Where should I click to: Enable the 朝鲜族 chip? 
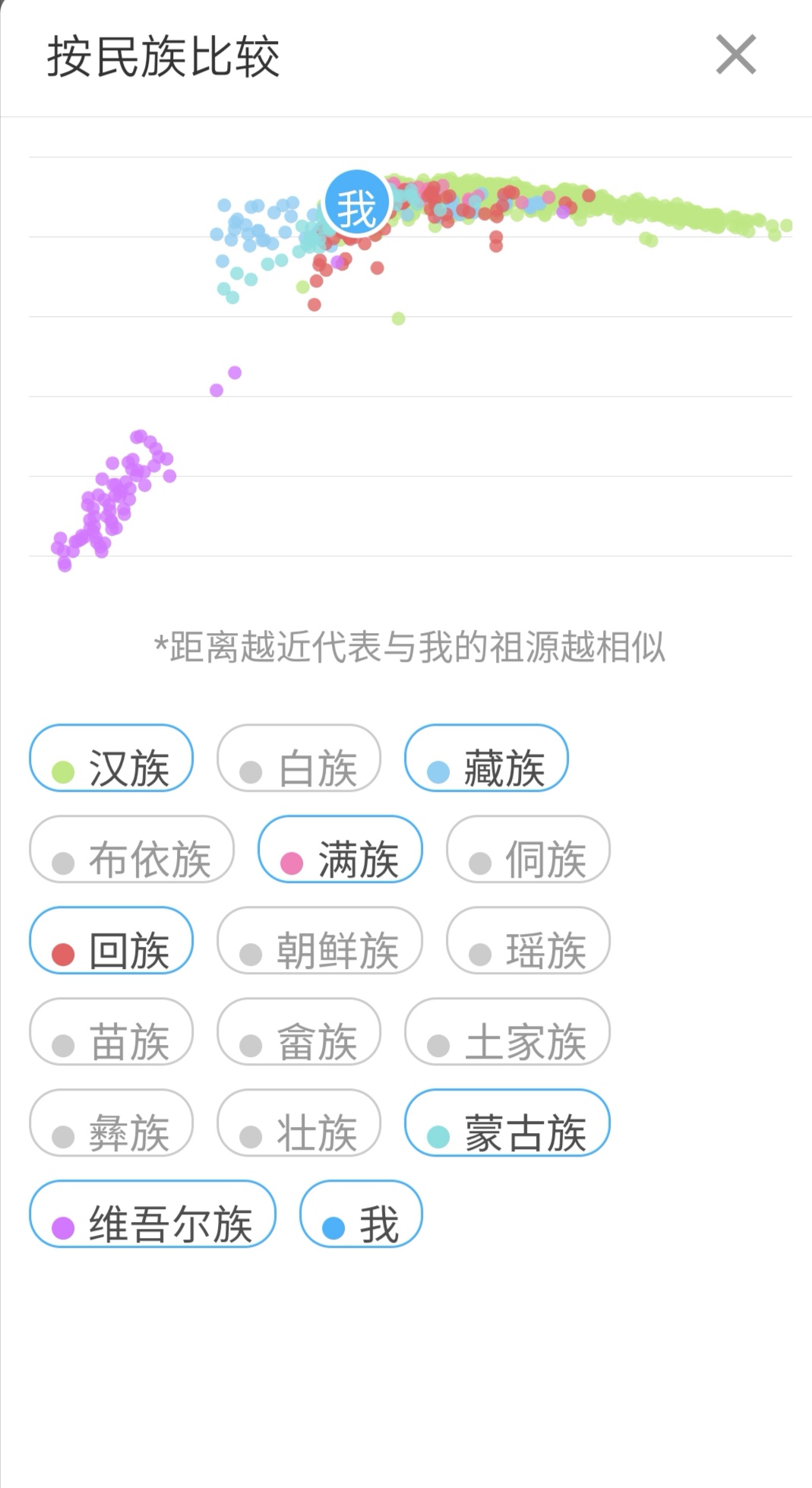320,940
